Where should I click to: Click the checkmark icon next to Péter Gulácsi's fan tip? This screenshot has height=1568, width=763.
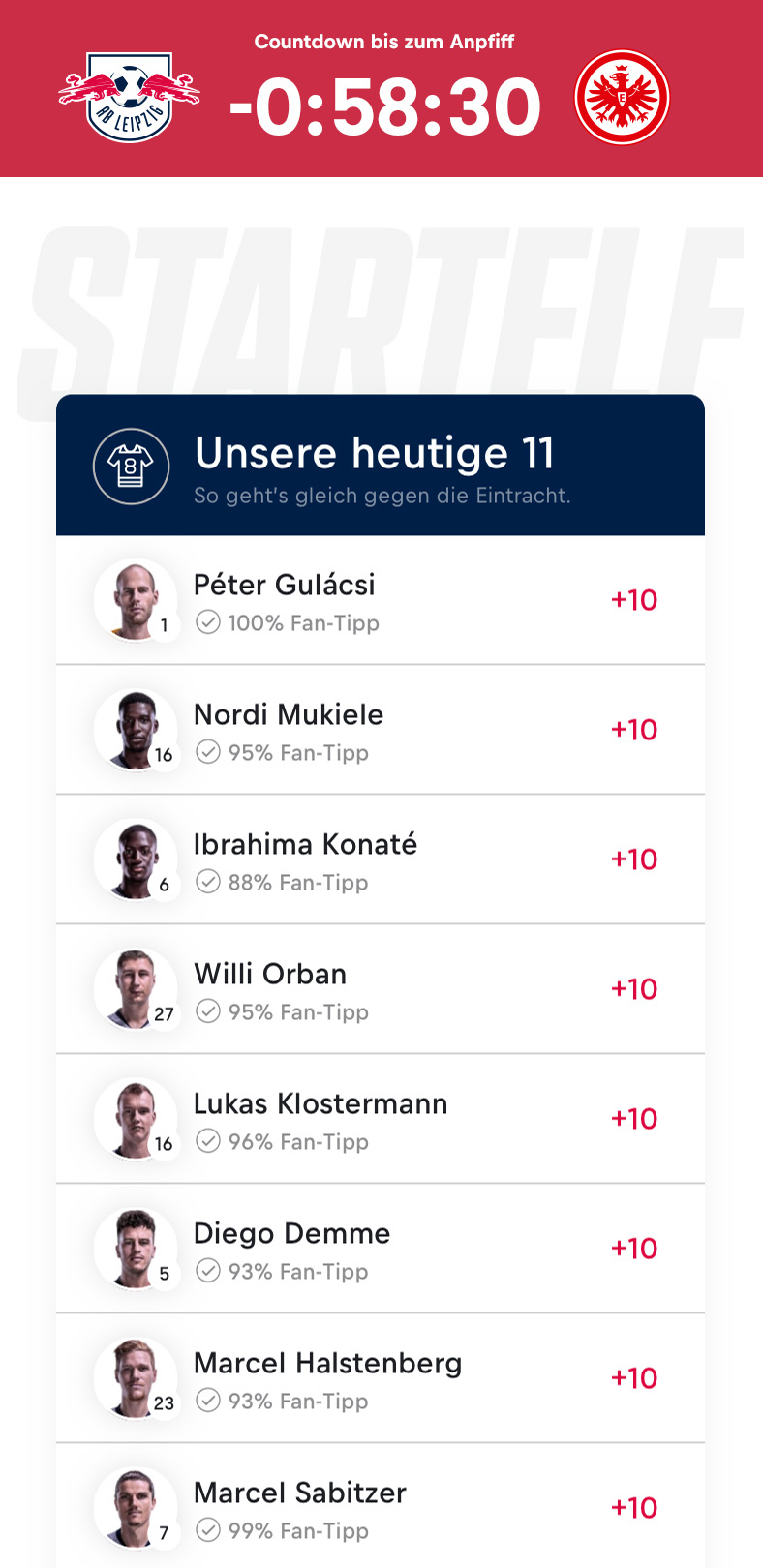click(207, 623)
